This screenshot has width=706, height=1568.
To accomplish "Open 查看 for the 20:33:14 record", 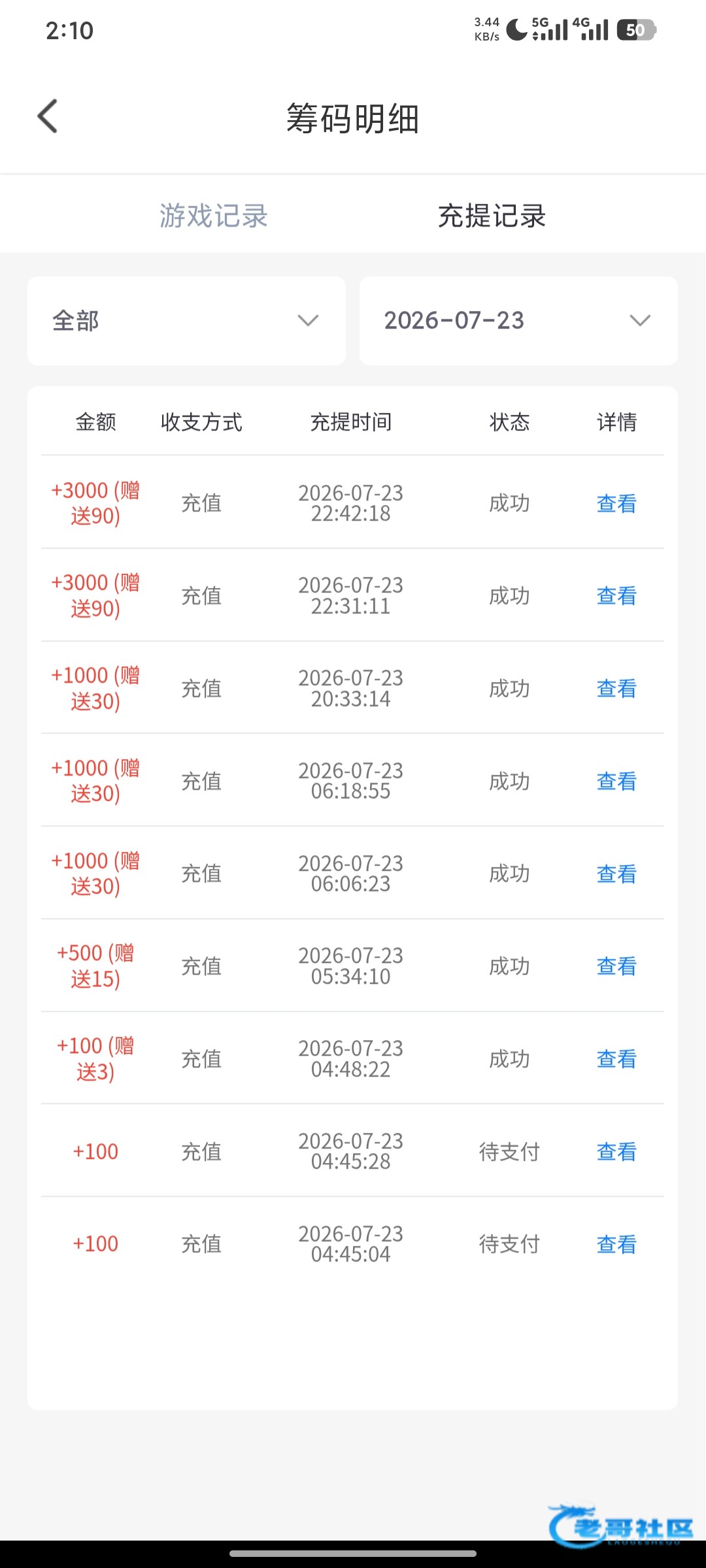I will tap(616, 689).
